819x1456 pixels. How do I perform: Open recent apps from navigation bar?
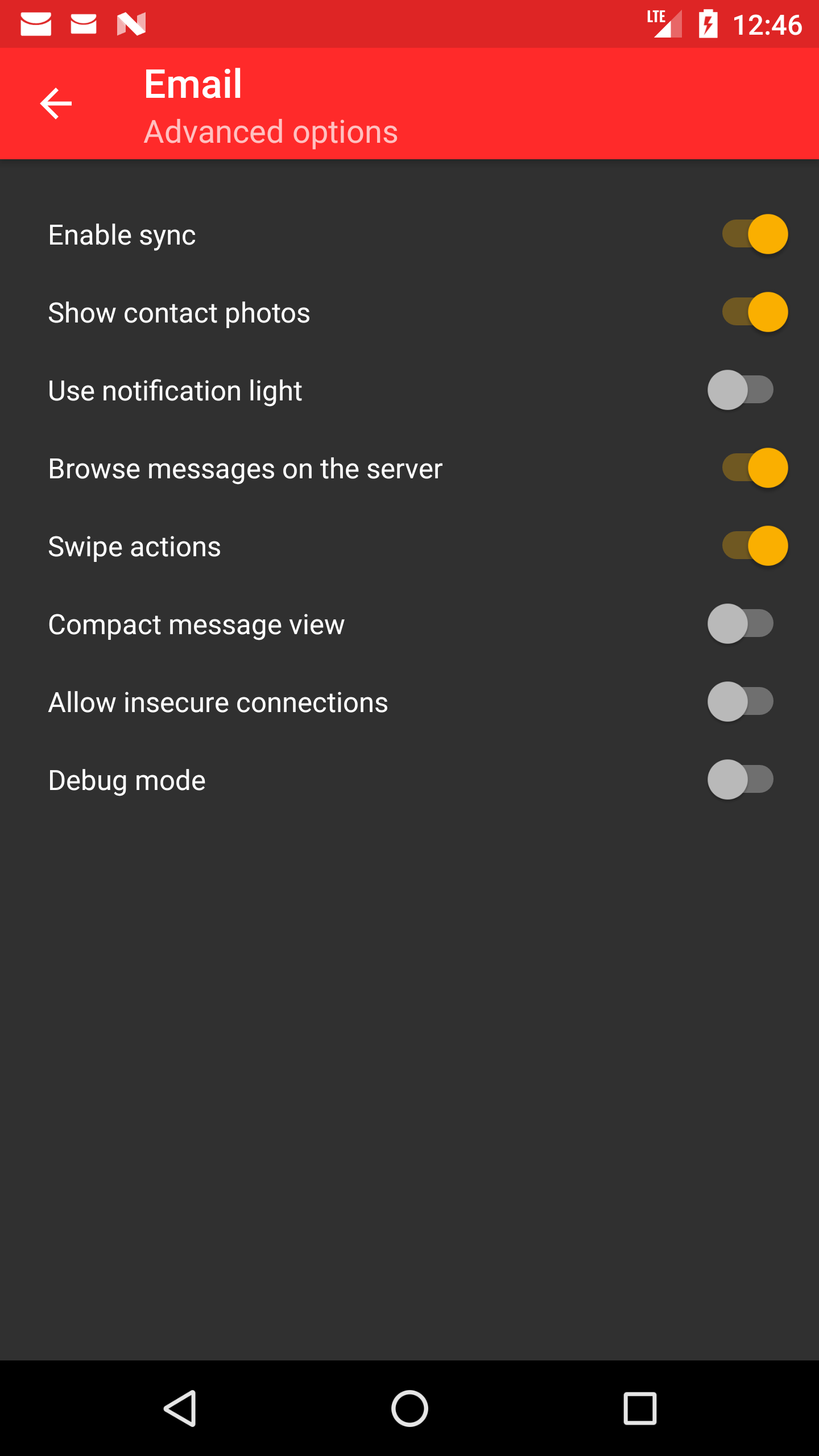pos(640,1408)
